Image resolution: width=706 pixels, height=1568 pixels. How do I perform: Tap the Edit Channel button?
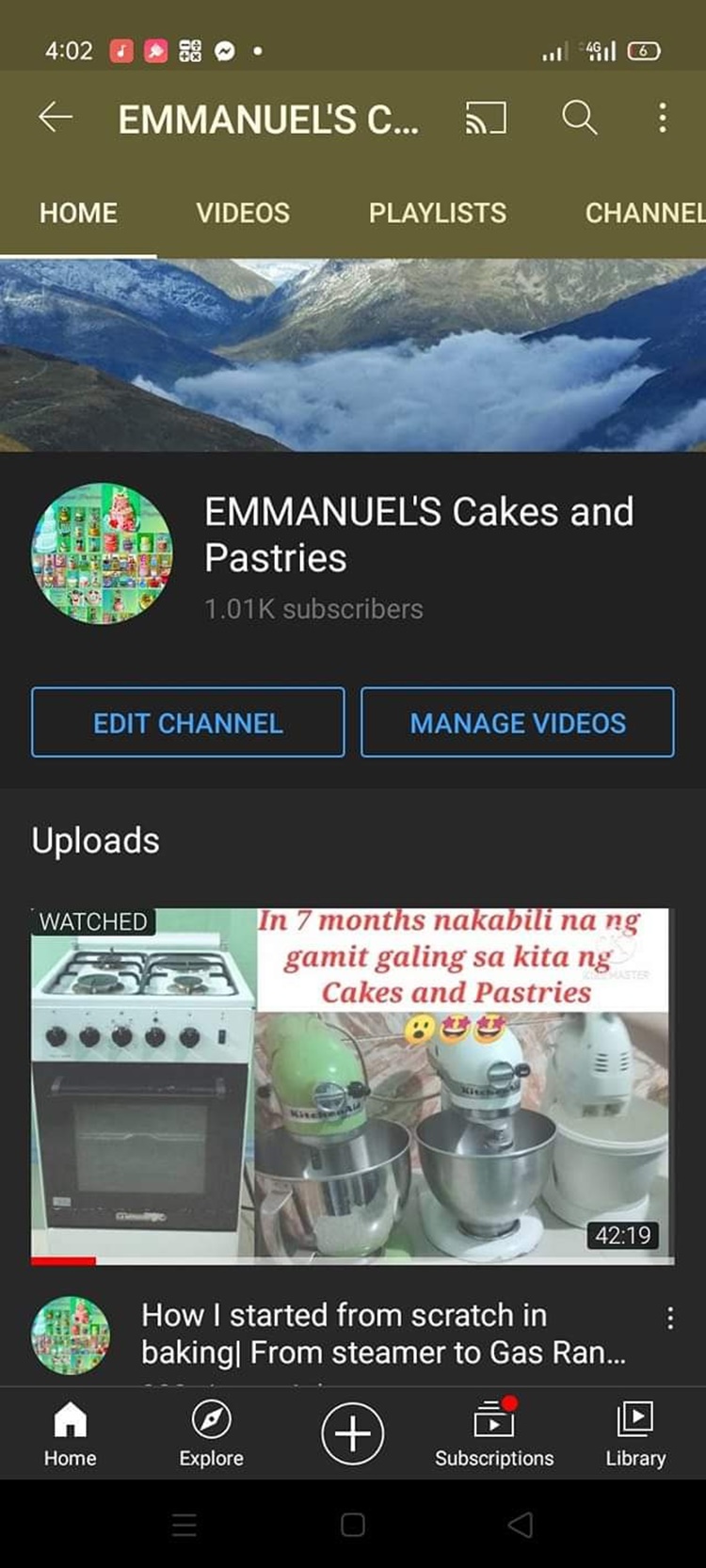(187, 723)
